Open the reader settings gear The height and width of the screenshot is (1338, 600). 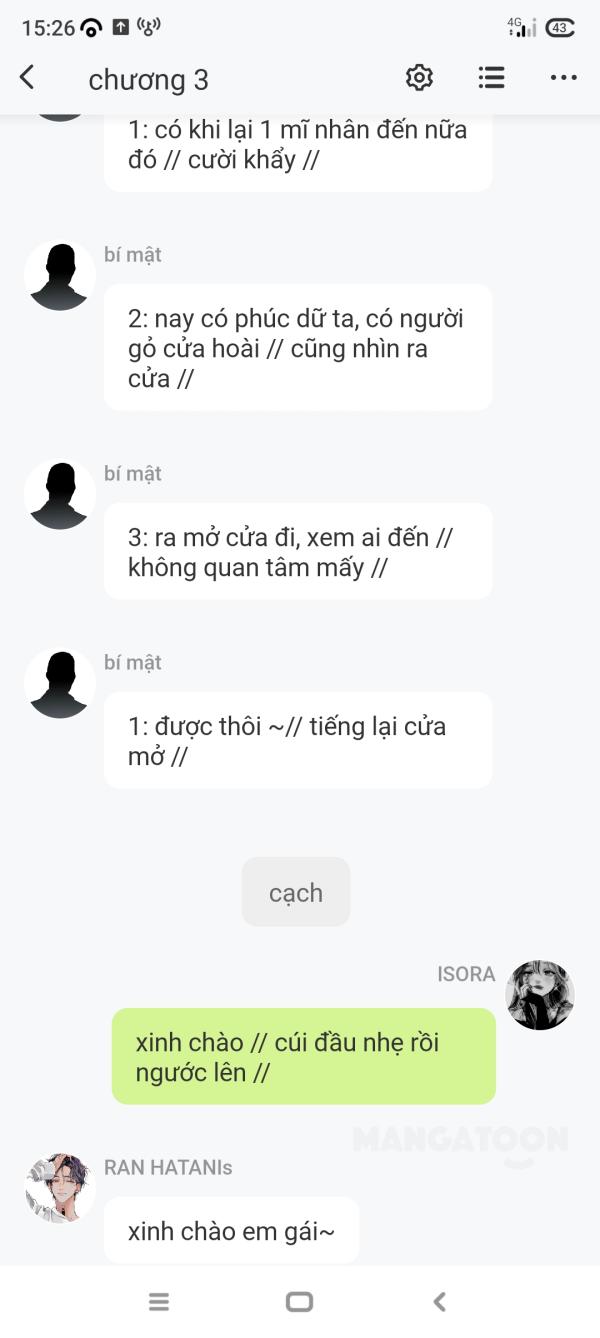point(419,78)
